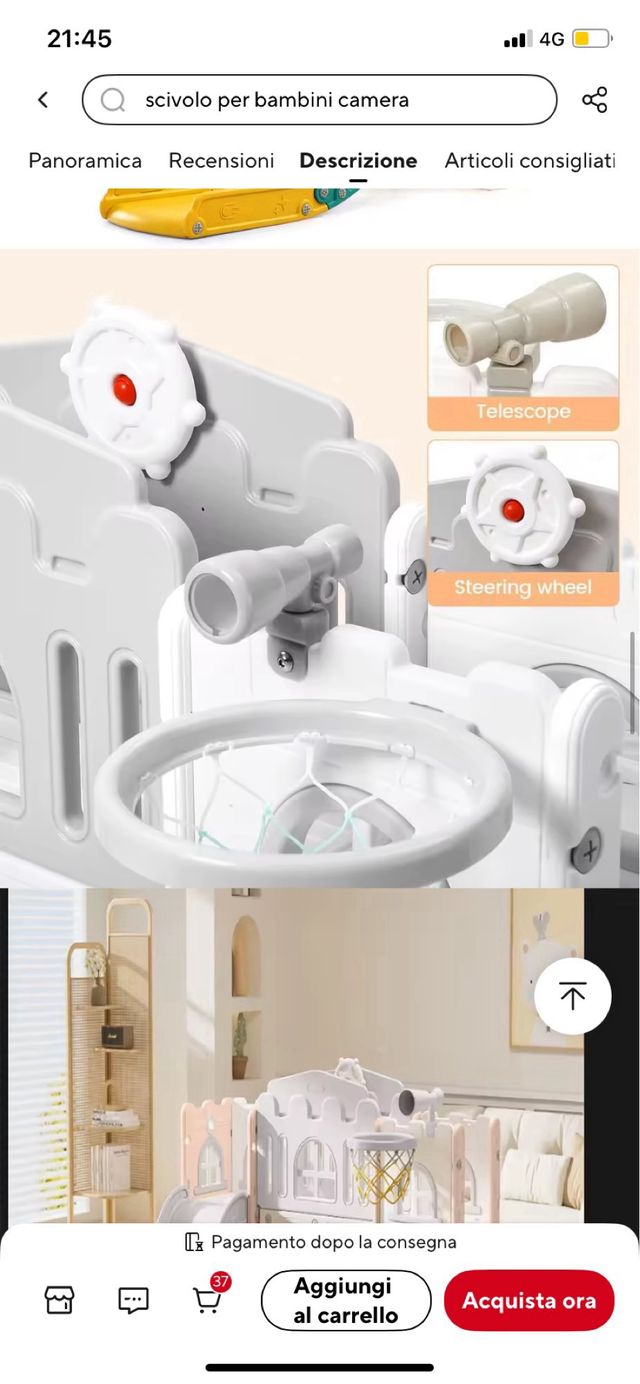
Task: Message the seller via chat icon
Action: click(133, 1300)
